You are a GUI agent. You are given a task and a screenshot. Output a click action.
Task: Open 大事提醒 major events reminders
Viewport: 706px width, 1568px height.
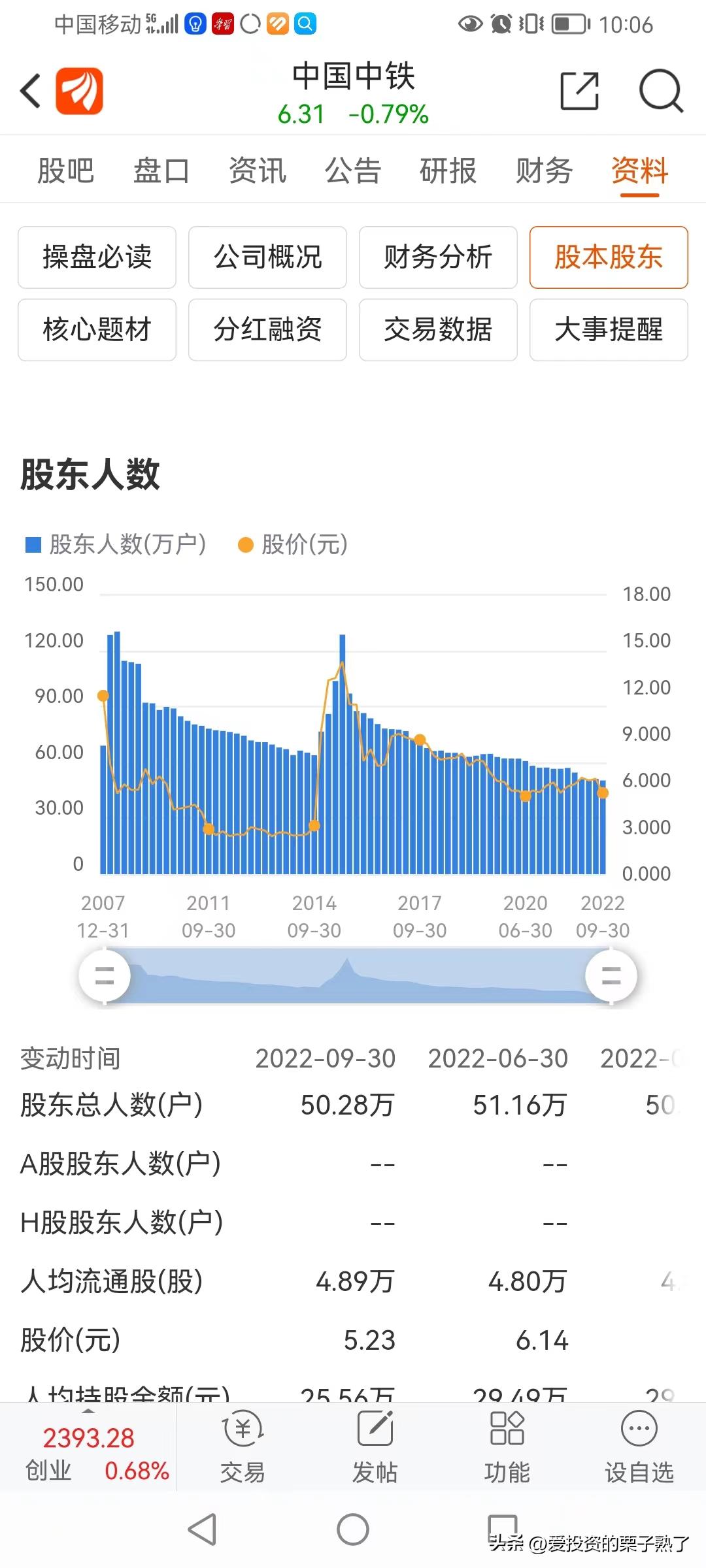tap(609, 330)
